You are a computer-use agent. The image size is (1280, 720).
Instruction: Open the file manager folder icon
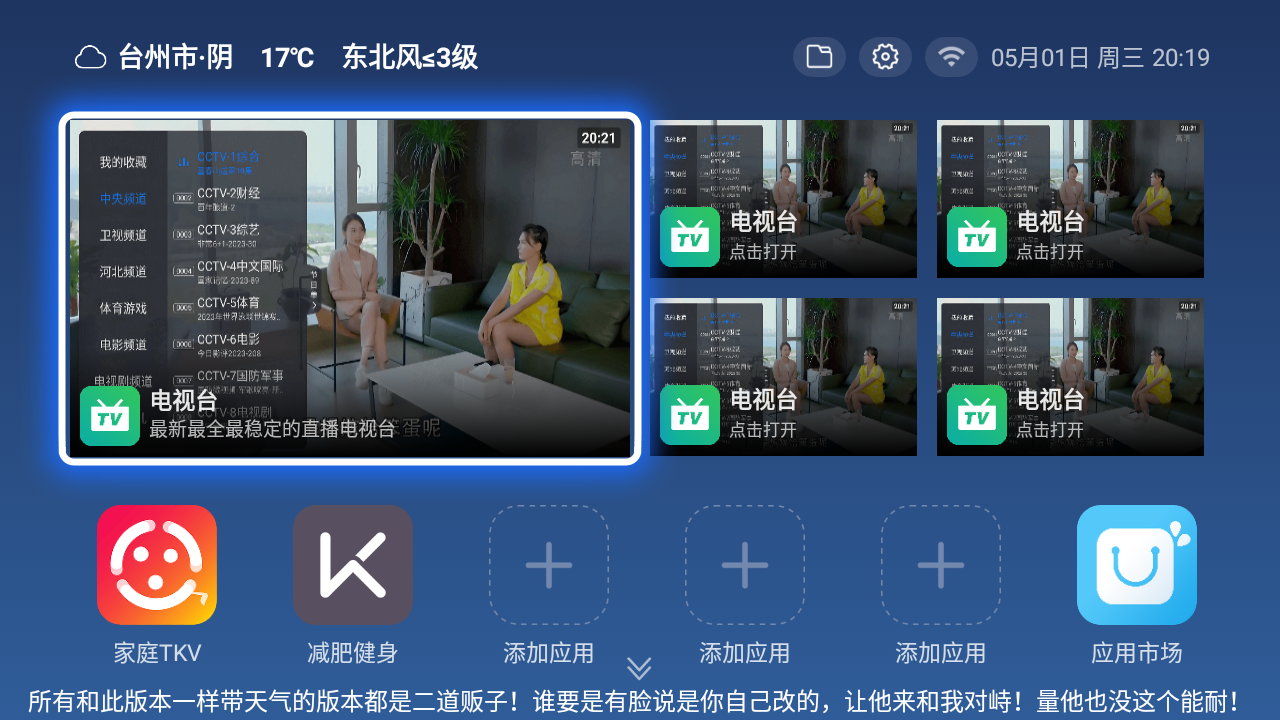tap(819, 57)
